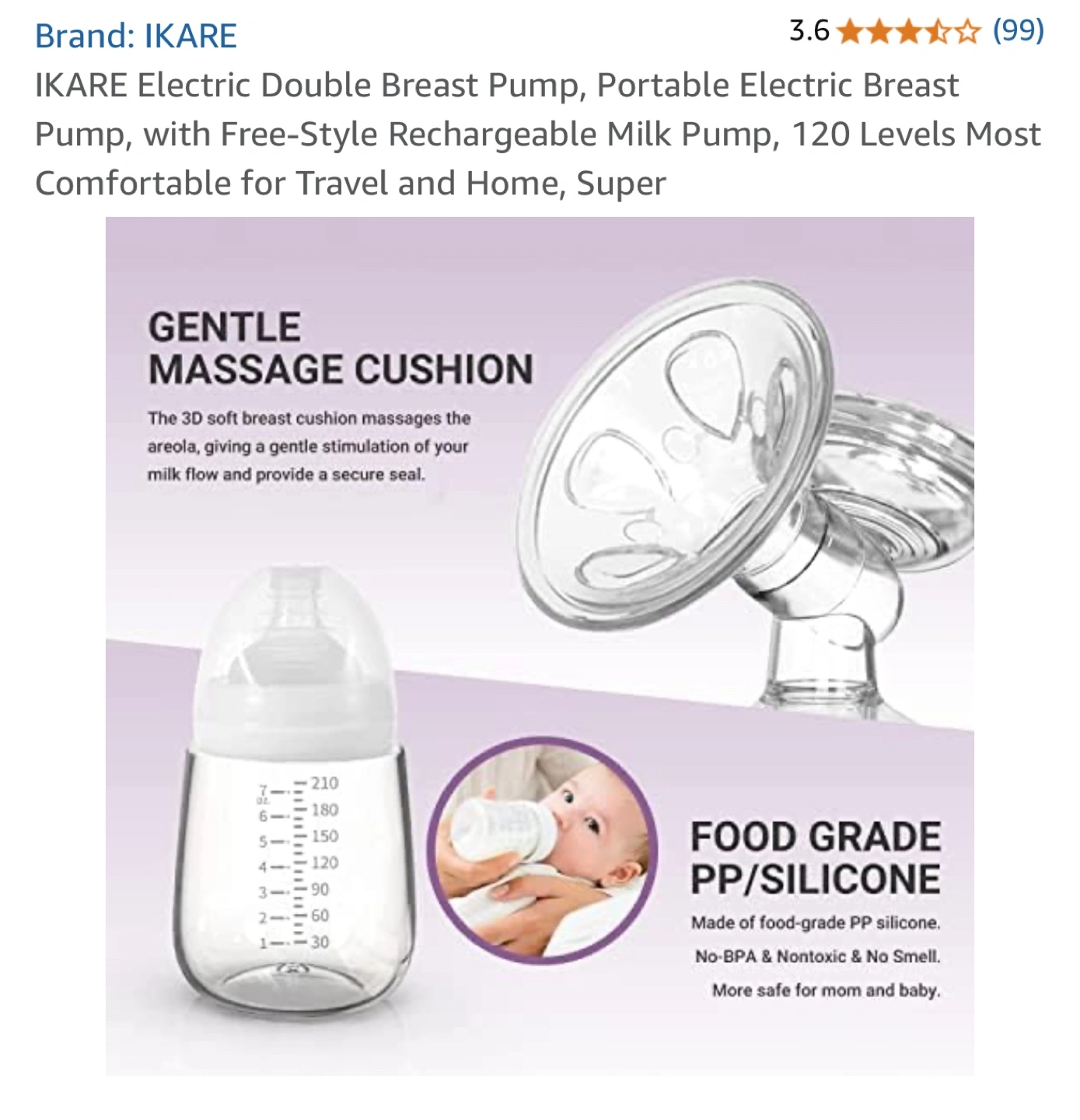Viewport: 1080px width, 1120px height.
Task: Open the 3.6 star ratings reviews
Action: coord(916,31)
